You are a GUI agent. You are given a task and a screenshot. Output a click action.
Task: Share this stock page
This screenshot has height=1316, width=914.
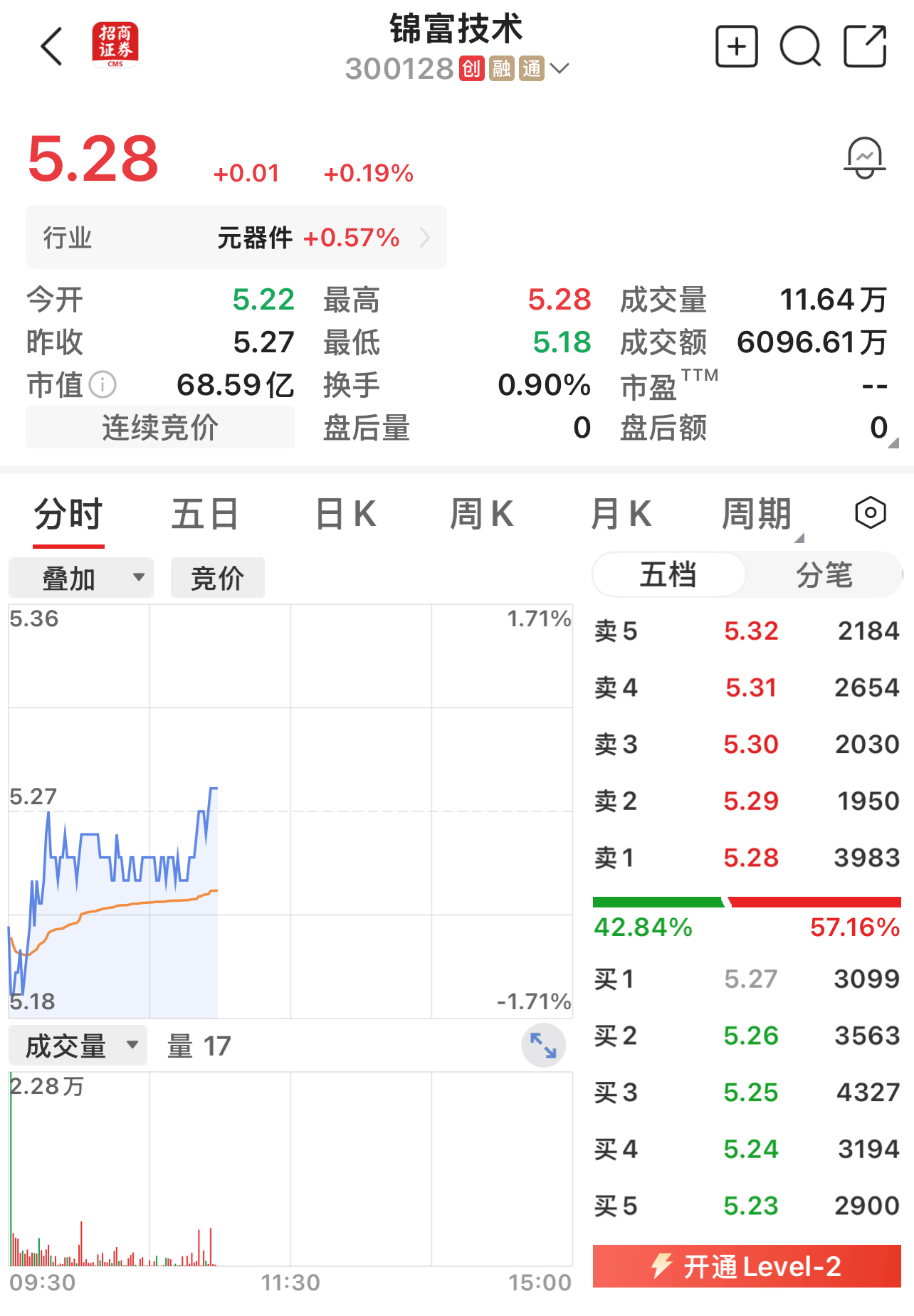(x=864, y=47)
